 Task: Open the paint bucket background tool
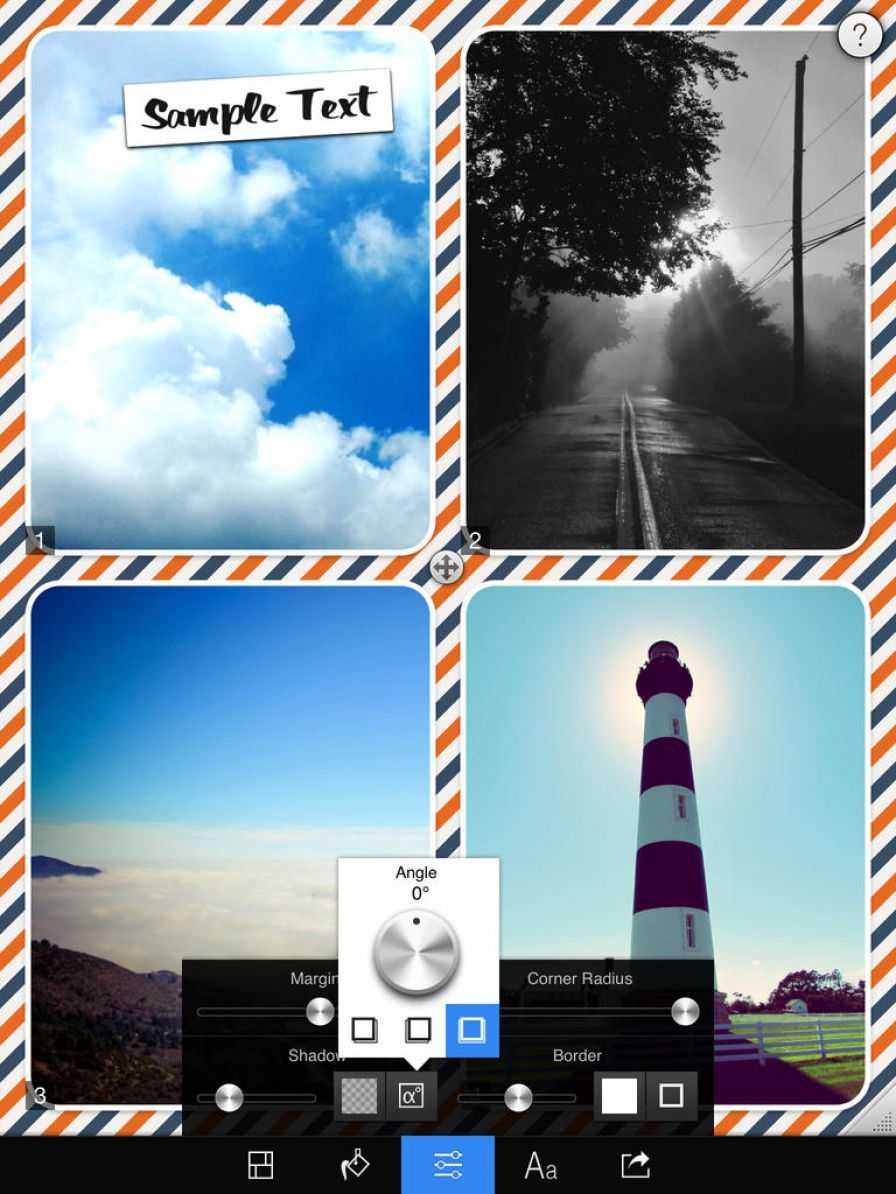point(355,1165)
